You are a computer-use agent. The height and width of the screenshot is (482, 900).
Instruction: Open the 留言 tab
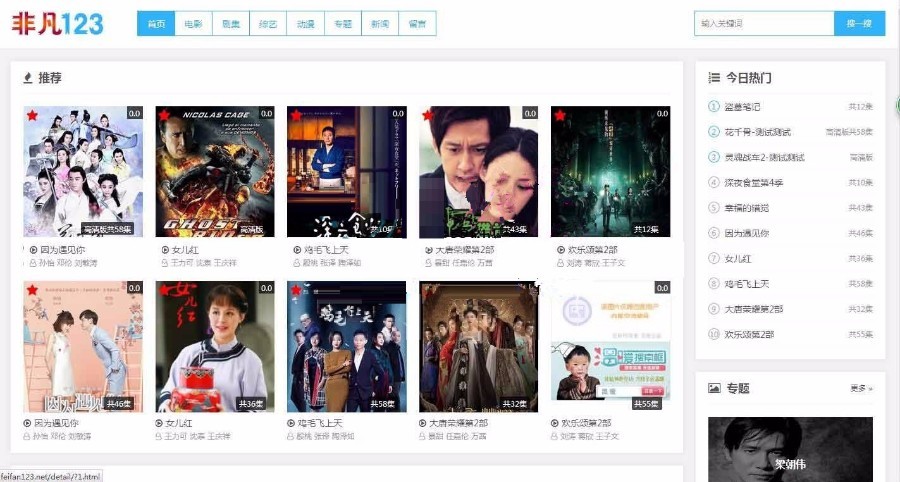tap(417, 23)
